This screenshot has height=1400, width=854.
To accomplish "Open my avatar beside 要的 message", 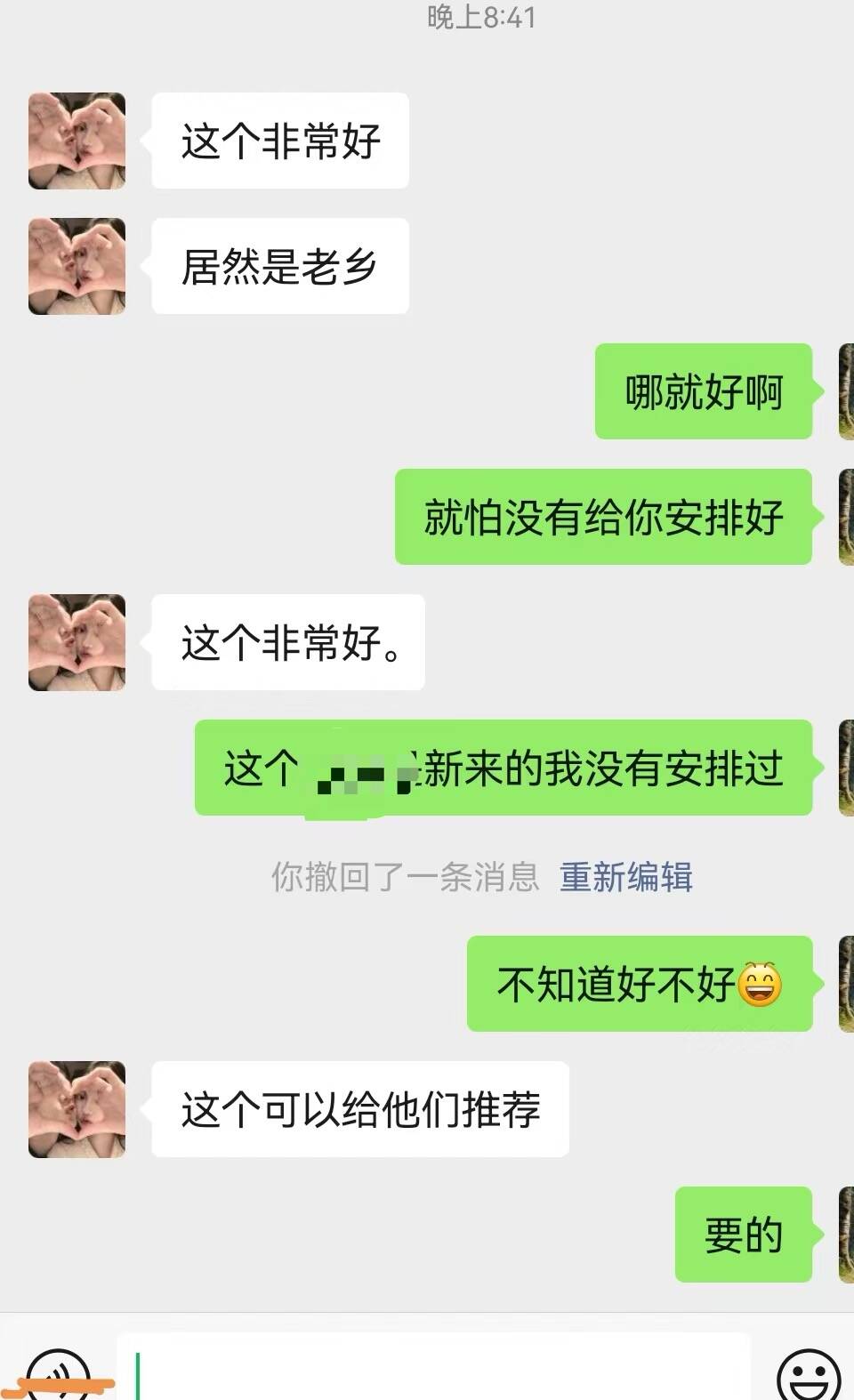I will coord(845,1235).
